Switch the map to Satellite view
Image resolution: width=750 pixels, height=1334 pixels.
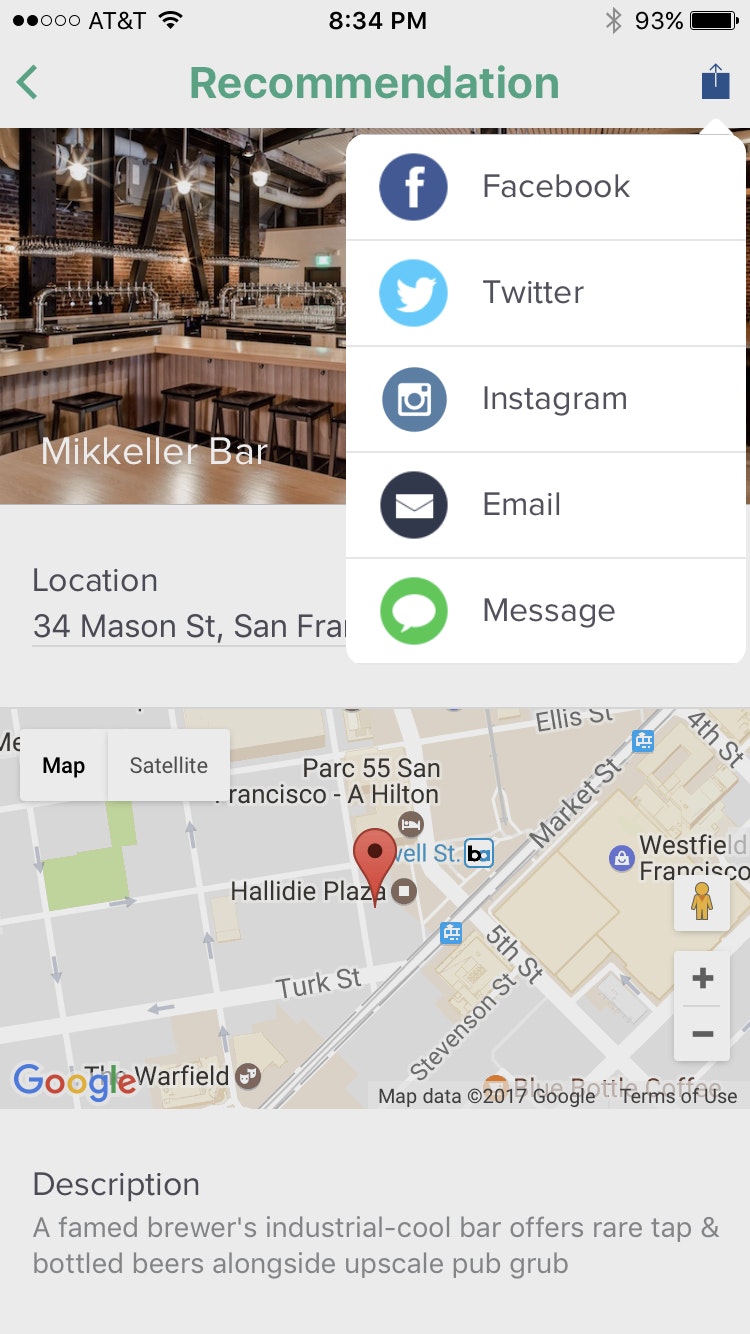168,765
